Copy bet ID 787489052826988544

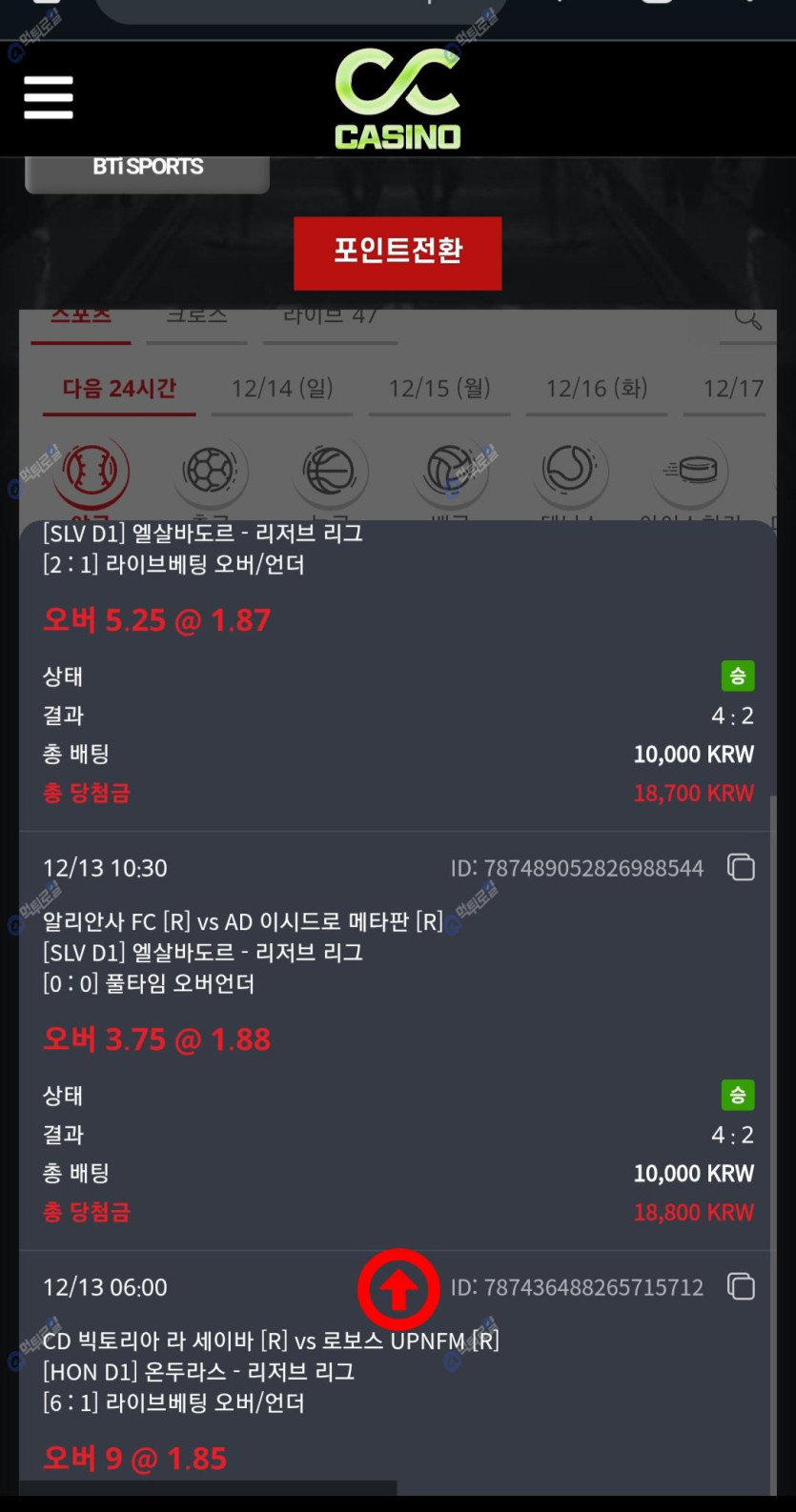point(741,868)
